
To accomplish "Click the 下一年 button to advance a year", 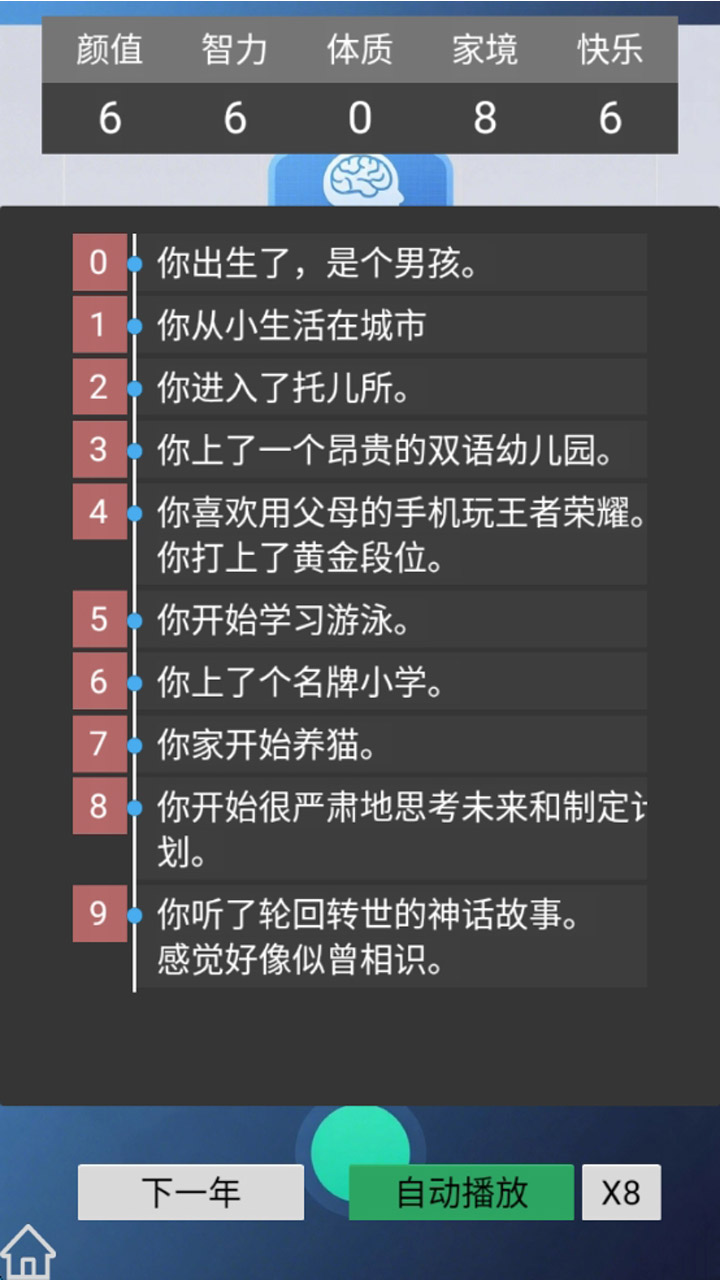I will [x=192, y=1193].
